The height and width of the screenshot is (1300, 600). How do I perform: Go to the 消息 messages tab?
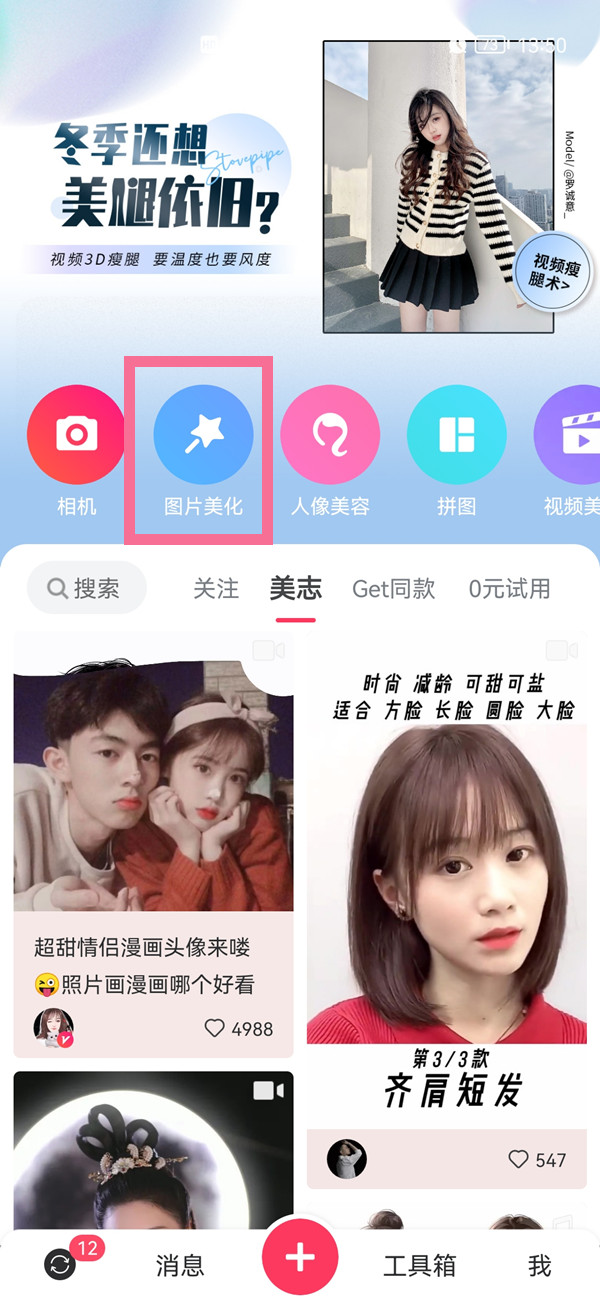(x=180, y=1265)
